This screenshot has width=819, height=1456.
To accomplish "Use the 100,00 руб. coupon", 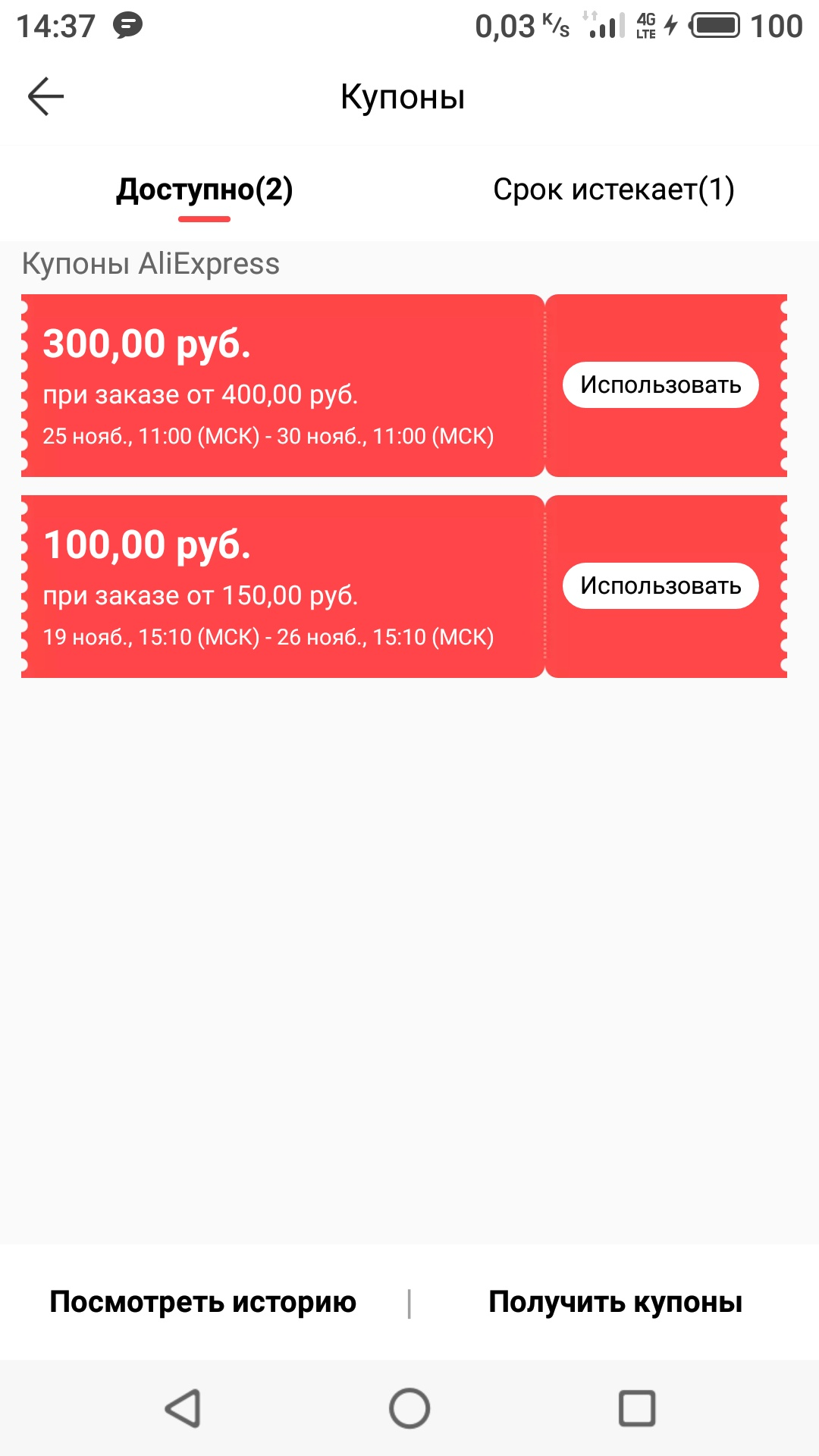I will point(661,586).
